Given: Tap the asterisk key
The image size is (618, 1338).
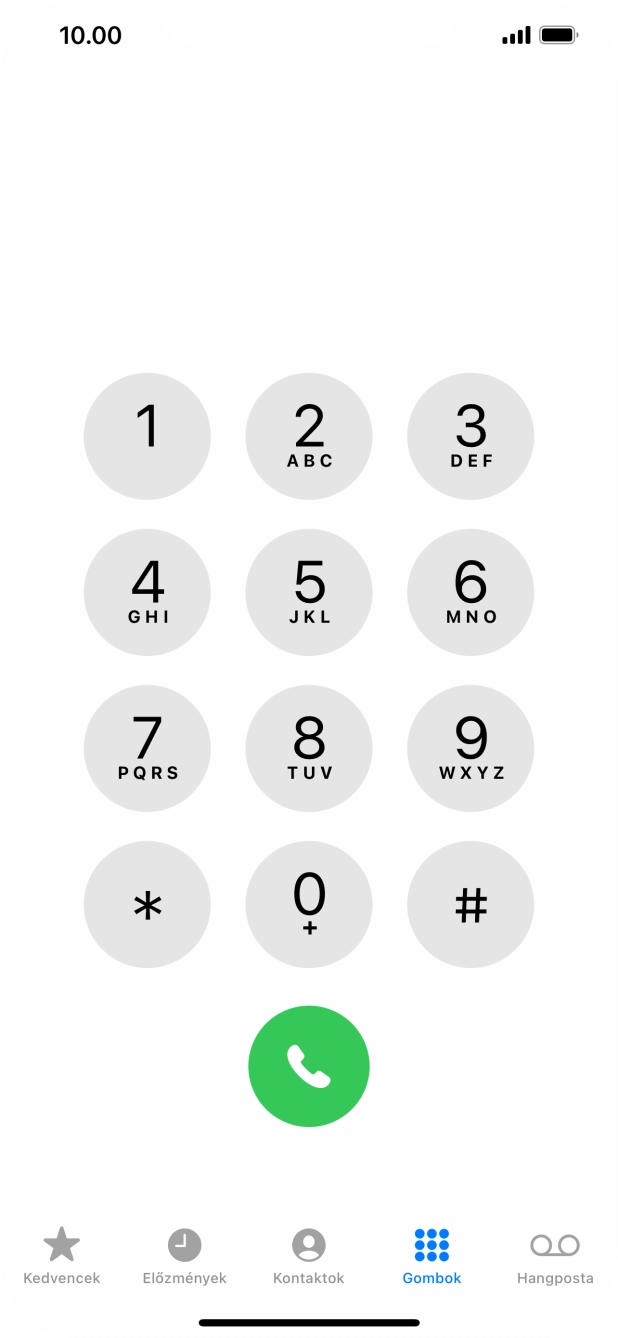Looking at the screenshot, I should tap(147, 904).
